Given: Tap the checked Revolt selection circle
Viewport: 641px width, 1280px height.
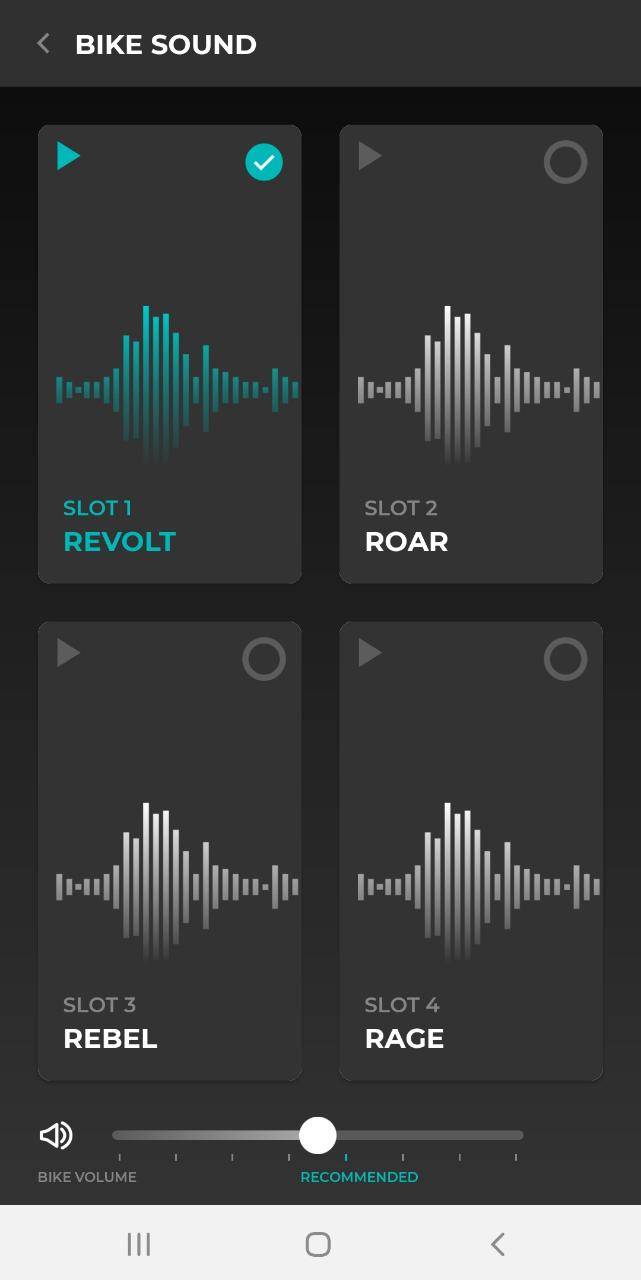Looking at the screenshot, I should click(264, 162).
